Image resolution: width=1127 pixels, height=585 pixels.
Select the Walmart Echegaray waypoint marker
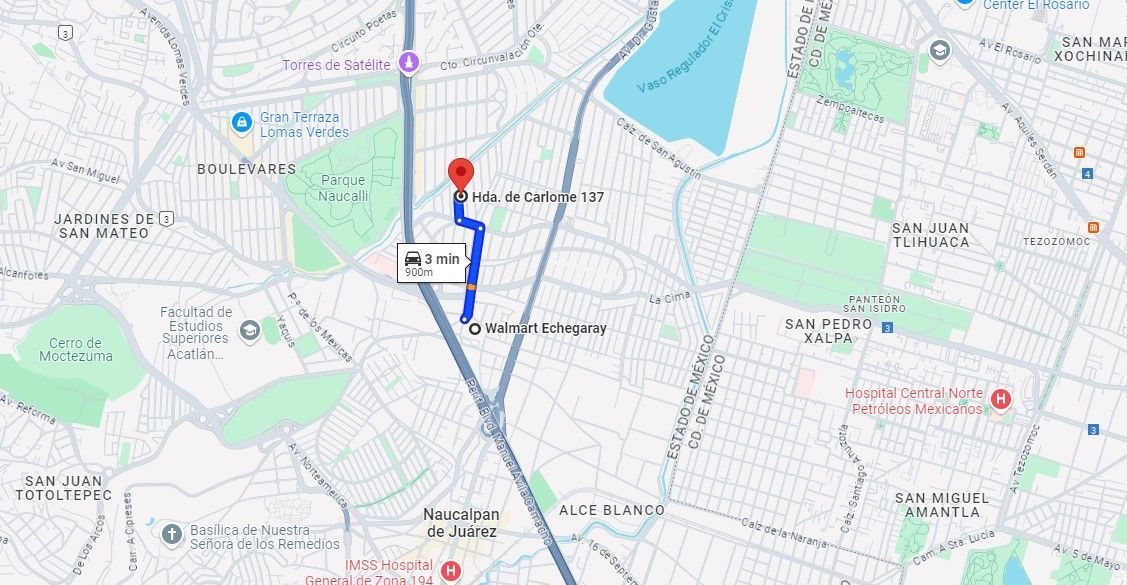(474, 329)
